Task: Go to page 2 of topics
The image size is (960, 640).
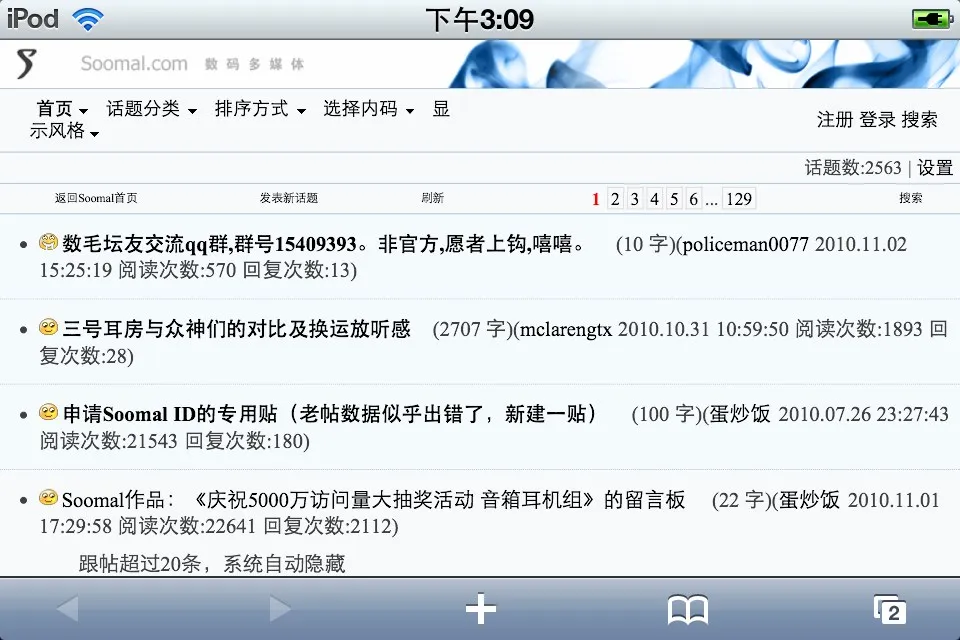Action: [615, 199]
